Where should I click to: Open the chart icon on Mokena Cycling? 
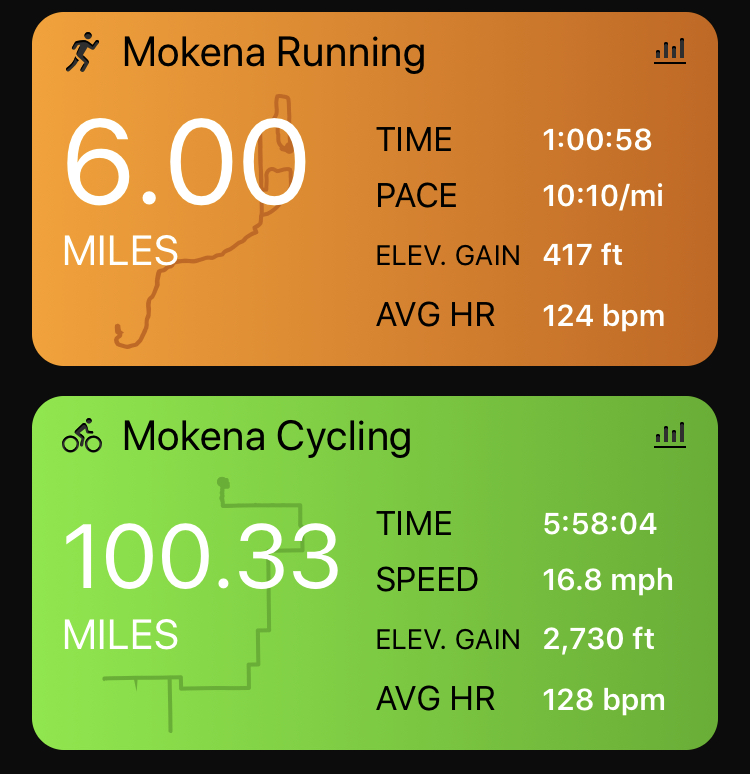coord(670,435)
